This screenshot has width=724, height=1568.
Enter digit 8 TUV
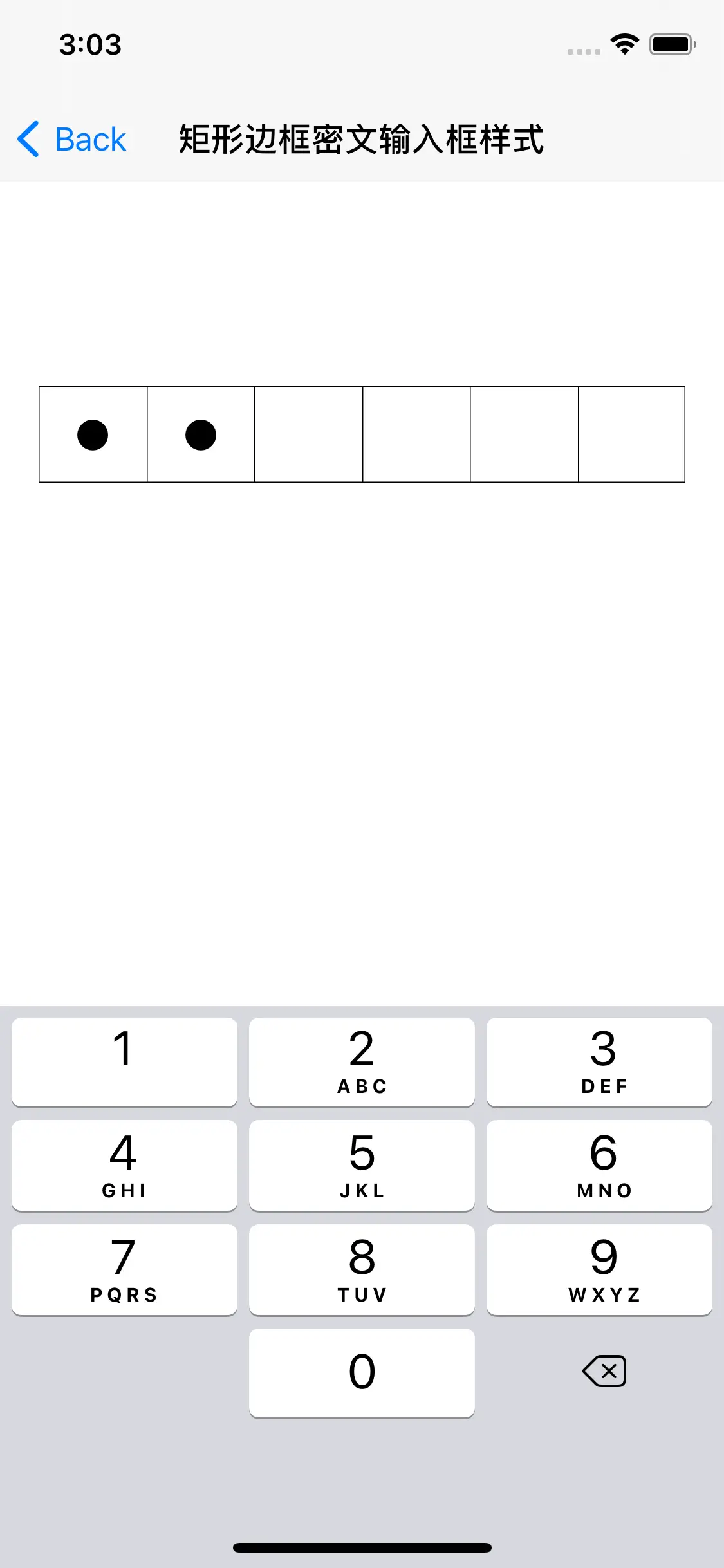coord(362,1270)
